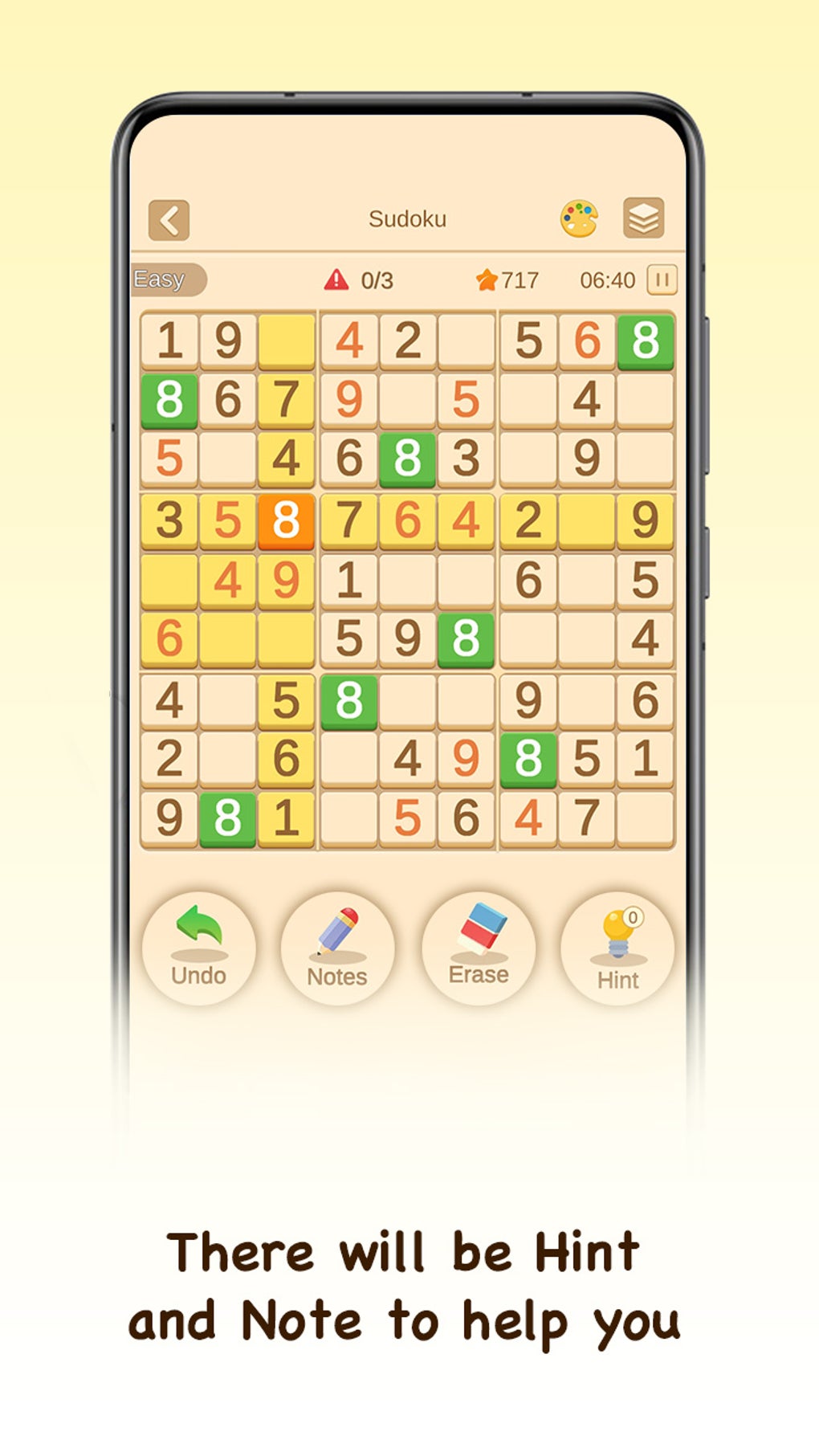Tap the Undo arrow icon
The height and width of the screenshot is (1456, 819).
(198, 924)
